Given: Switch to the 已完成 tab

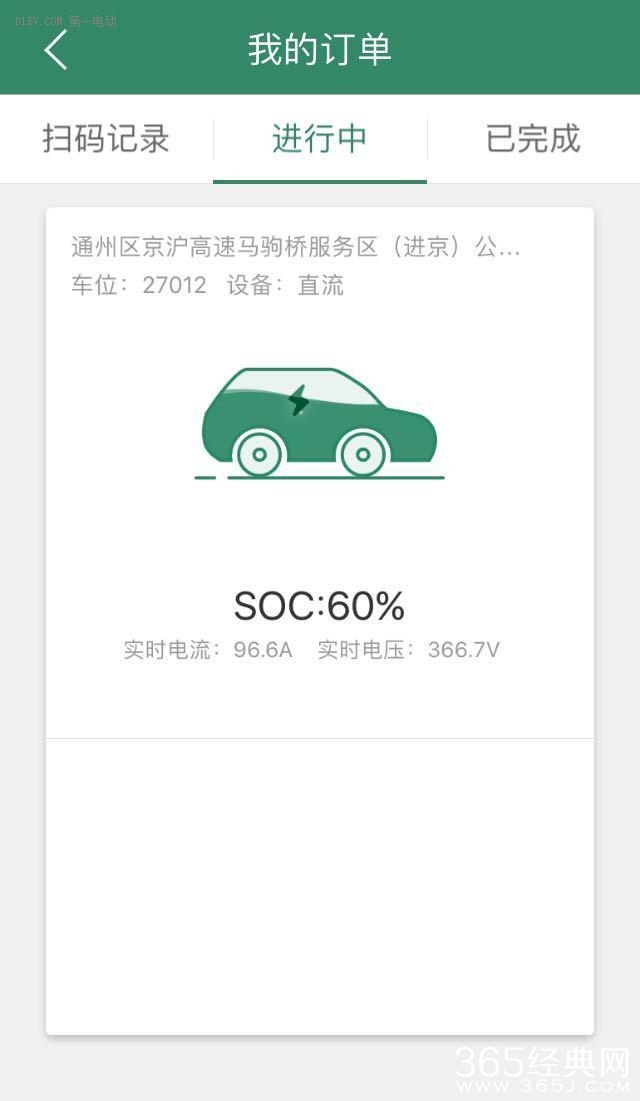Looking at the screenshot, I should pos(533,139).
